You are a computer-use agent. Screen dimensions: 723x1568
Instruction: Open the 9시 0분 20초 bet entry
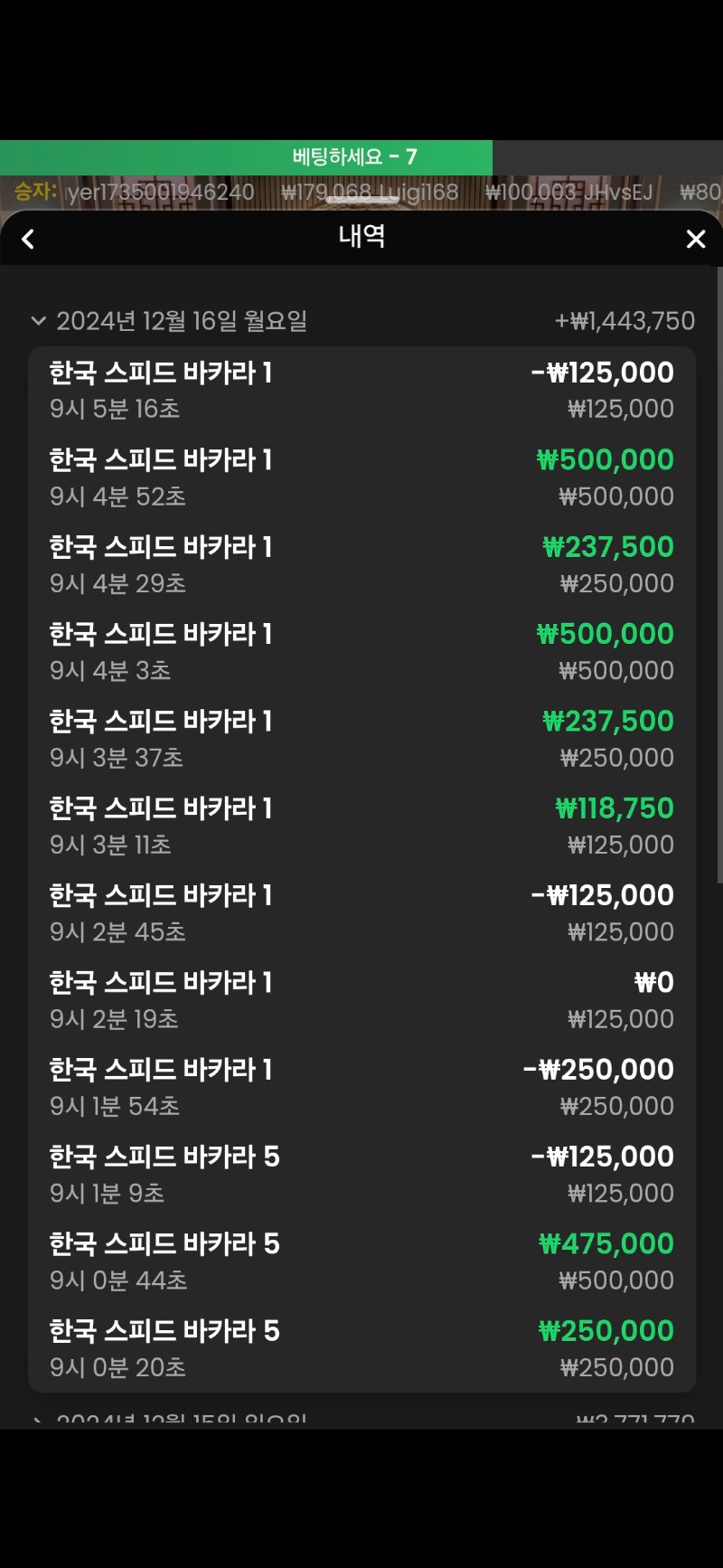(x=361, y=1348)
